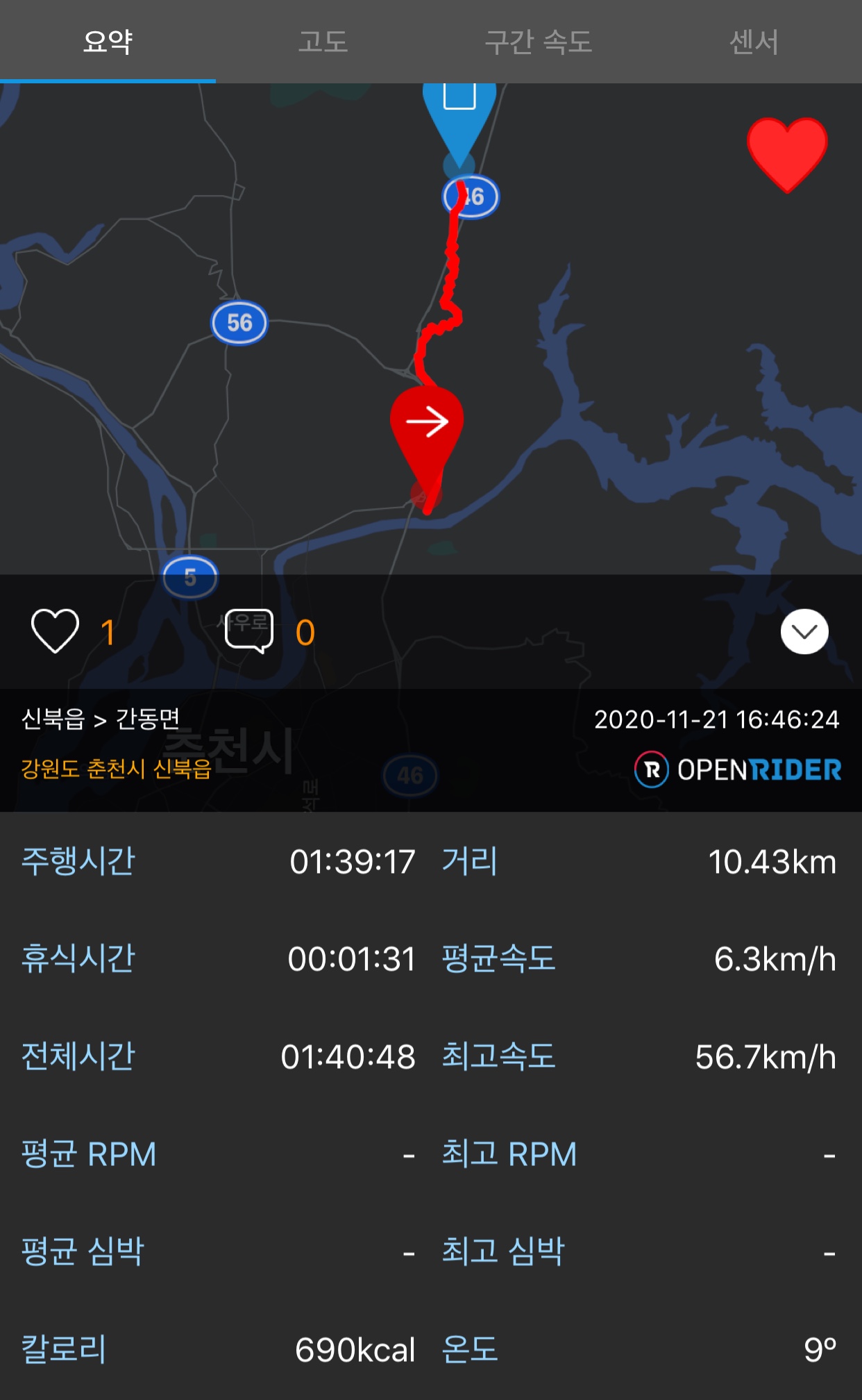Viewport: 862px width, 1400px height.
Task: Open comments via the speech bubble icon
Action: [249, 631]
